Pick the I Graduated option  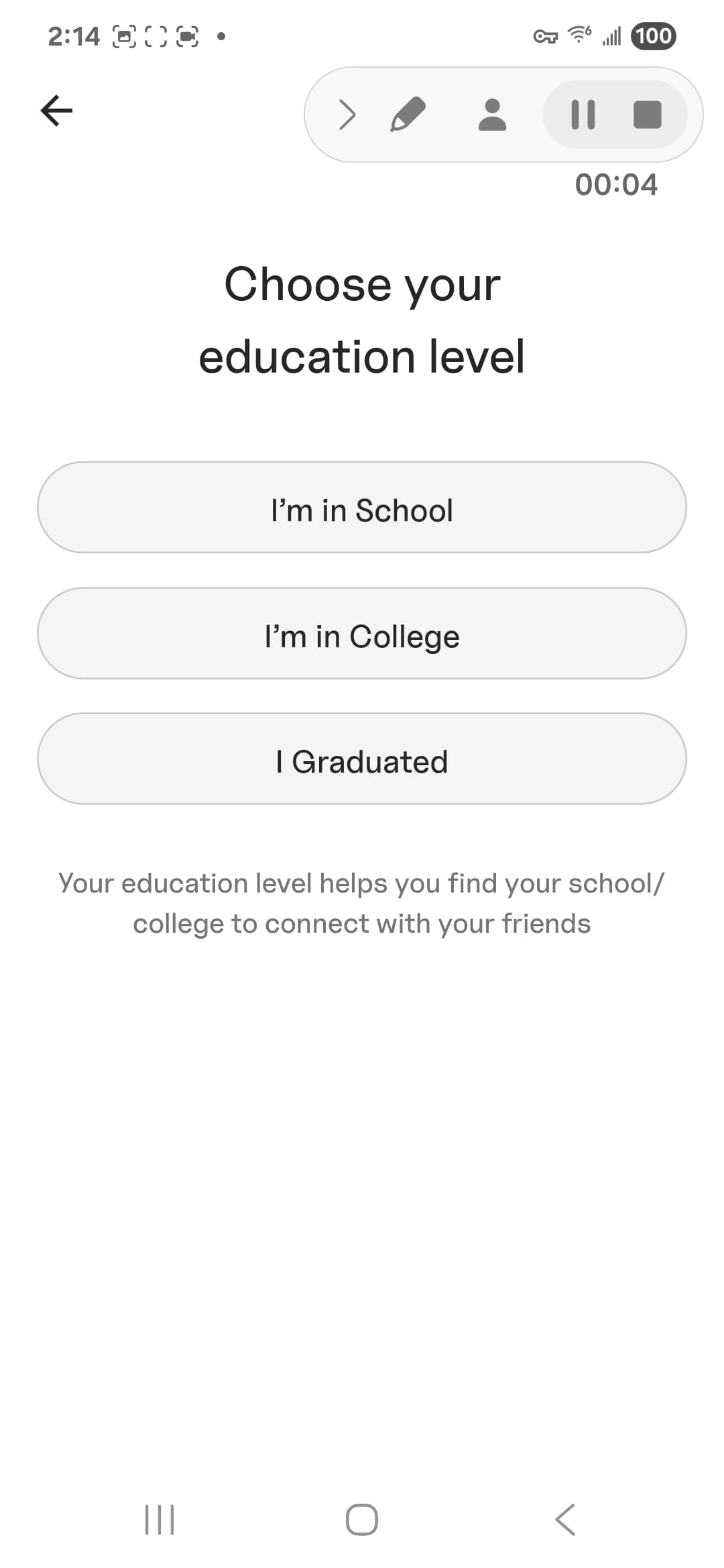[x=362, y=759]
